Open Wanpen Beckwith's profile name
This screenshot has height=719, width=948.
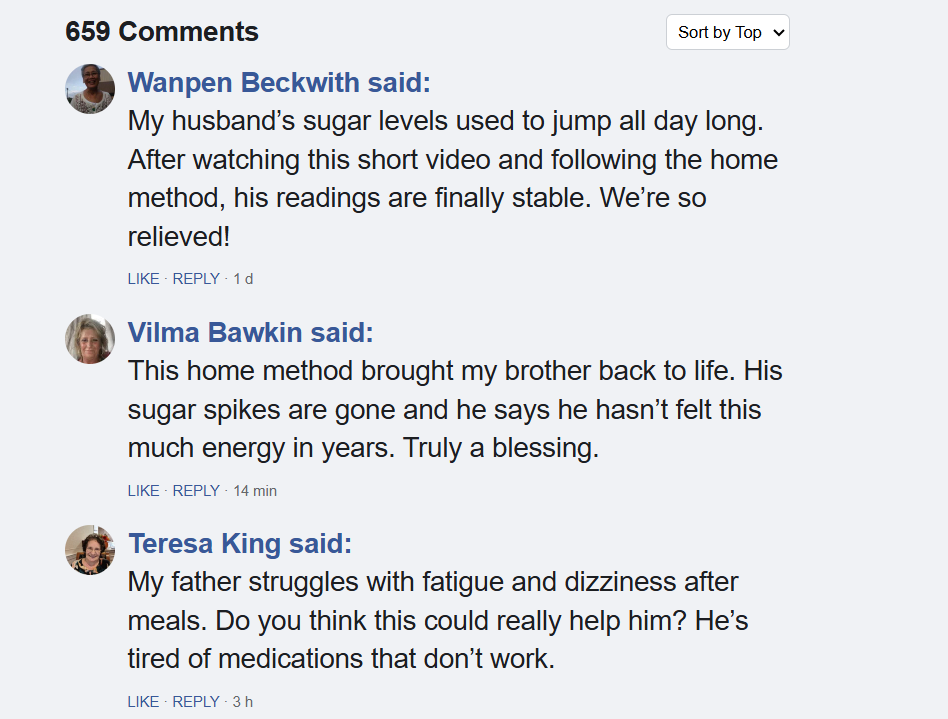point(246,82)
